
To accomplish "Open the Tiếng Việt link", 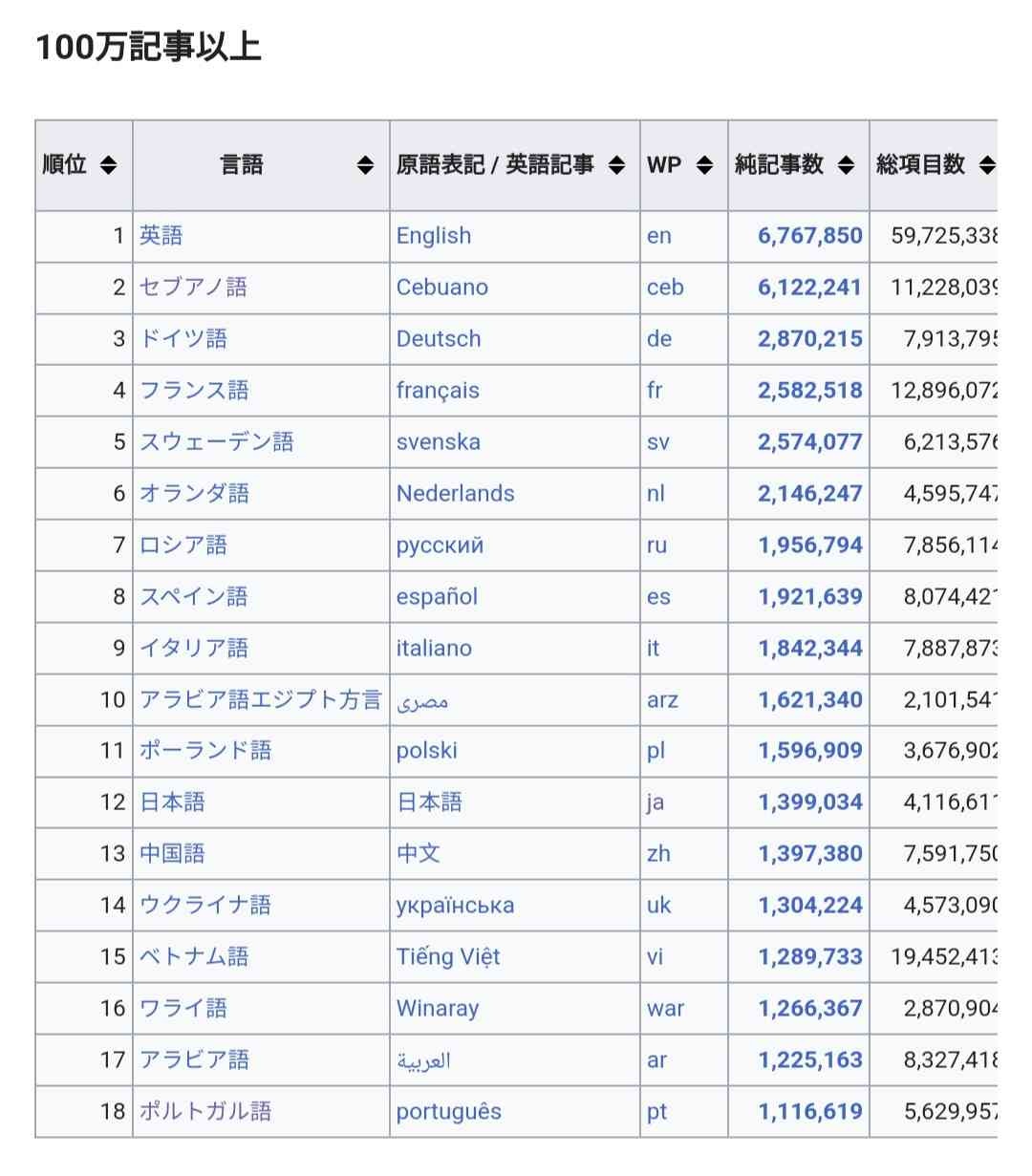I will (x=448, y=957).
